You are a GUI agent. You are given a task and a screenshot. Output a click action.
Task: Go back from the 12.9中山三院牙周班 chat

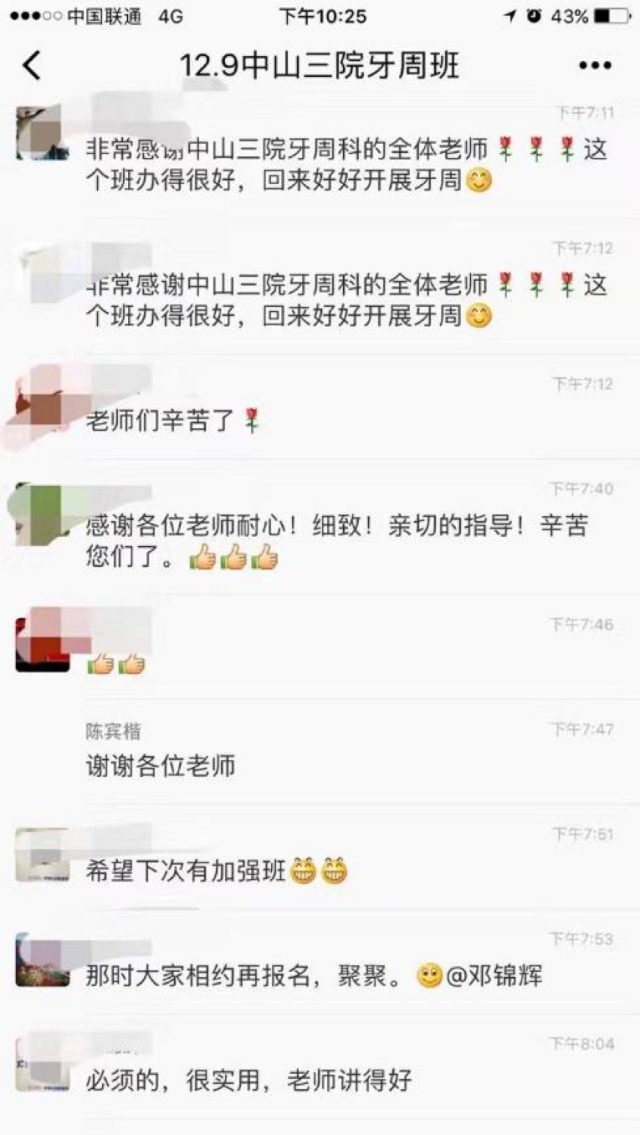(x=32, y=66)
